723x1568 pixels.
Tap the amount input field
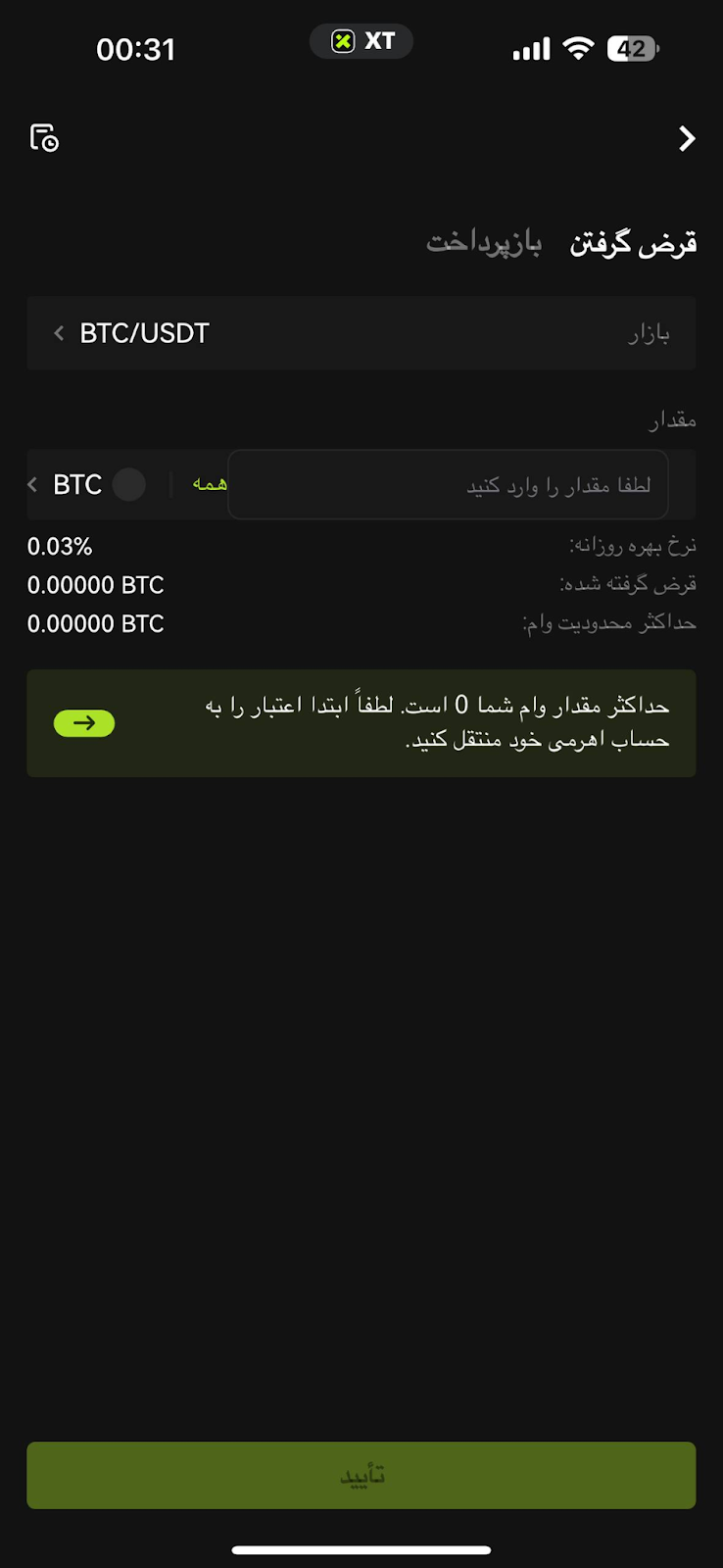tap(448, 484)
